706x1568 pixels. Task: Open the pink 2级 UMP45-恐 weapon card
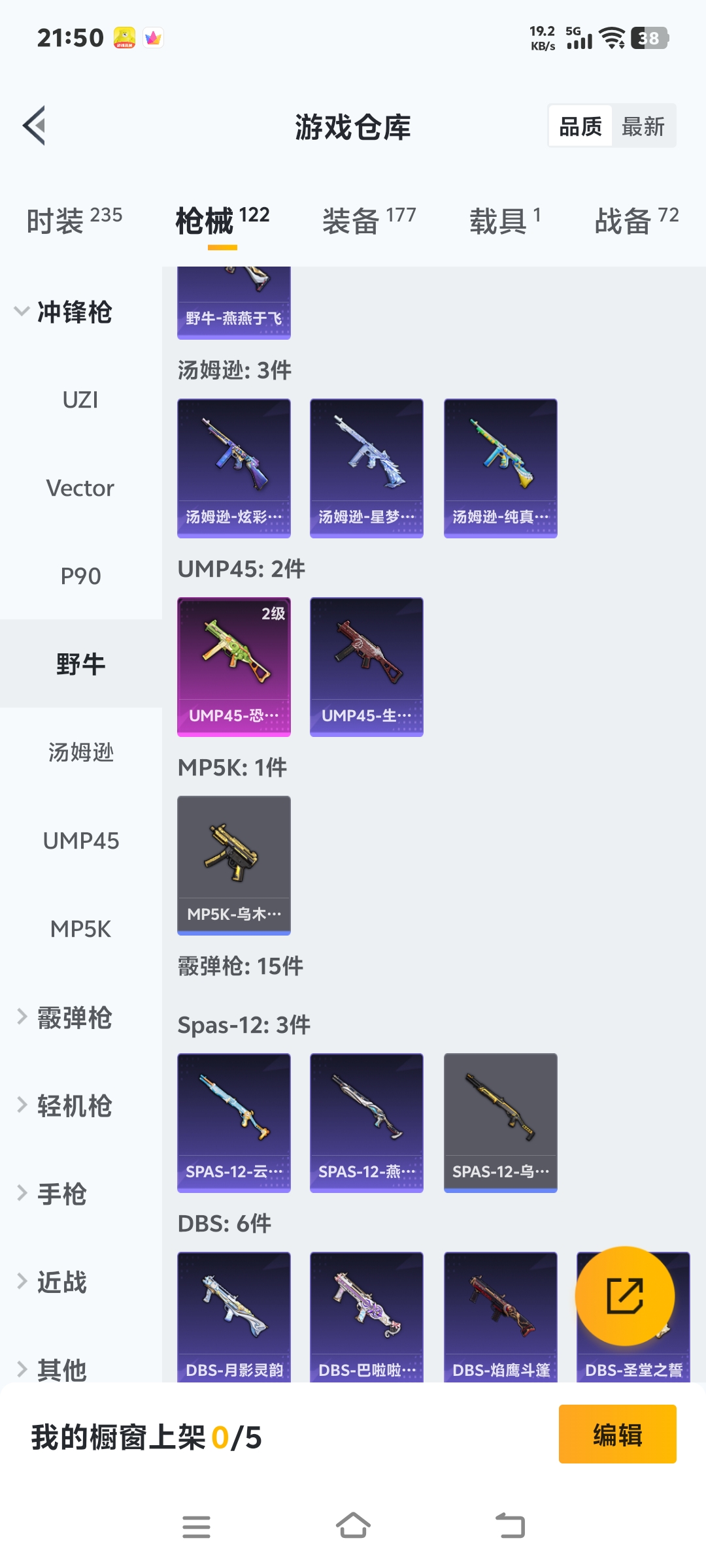233,664
